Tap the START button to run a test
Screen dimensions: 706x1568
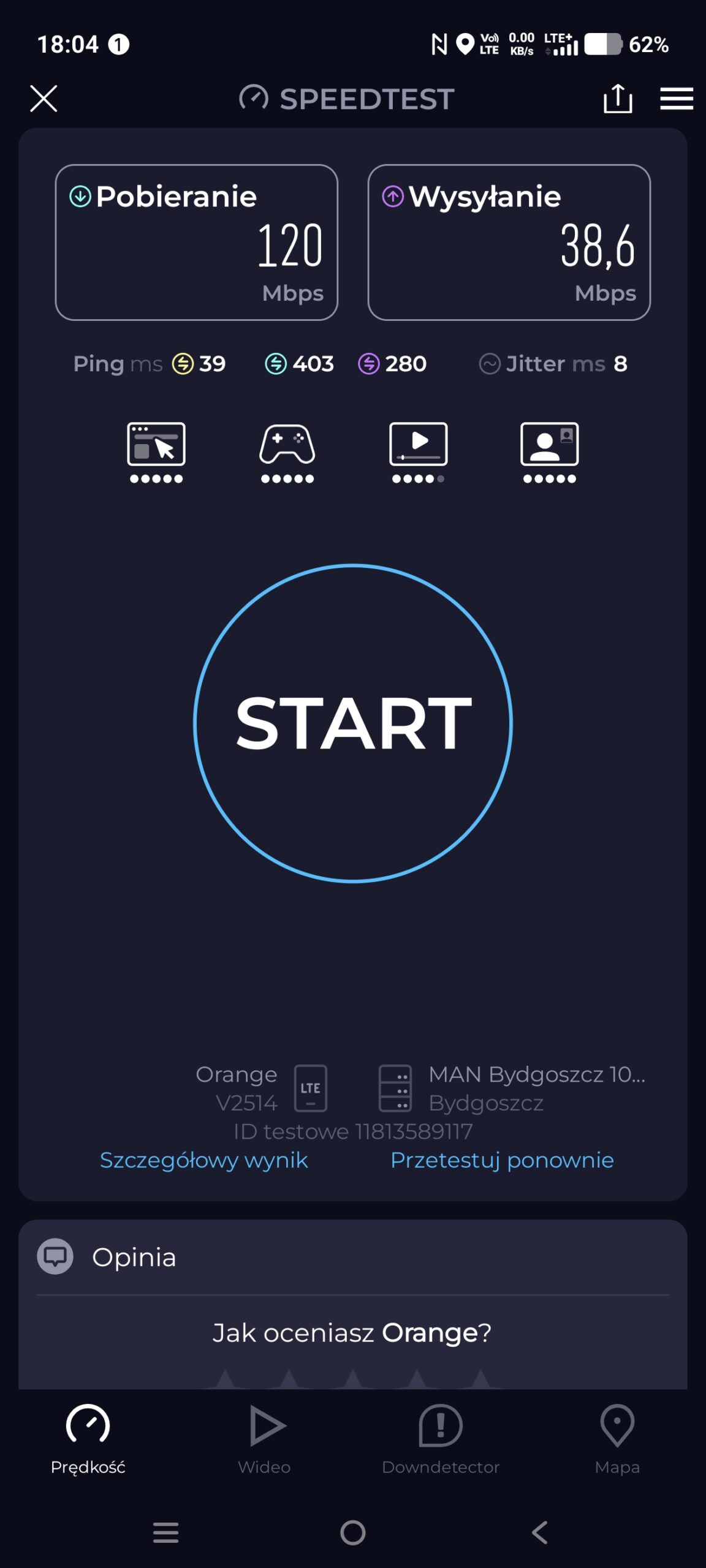(353, 723)
